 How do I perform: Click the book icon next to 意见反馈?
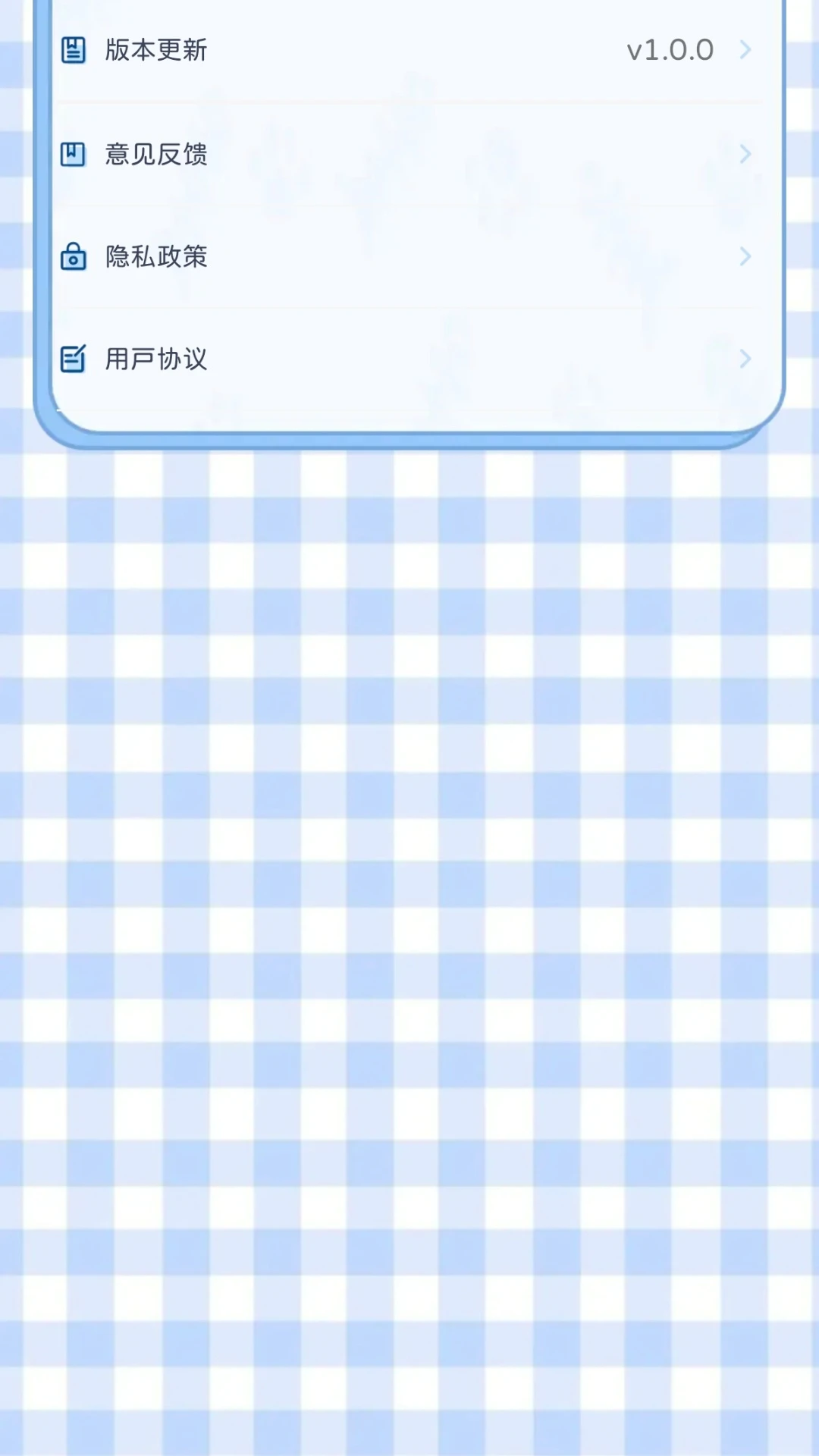coord(73,154)
